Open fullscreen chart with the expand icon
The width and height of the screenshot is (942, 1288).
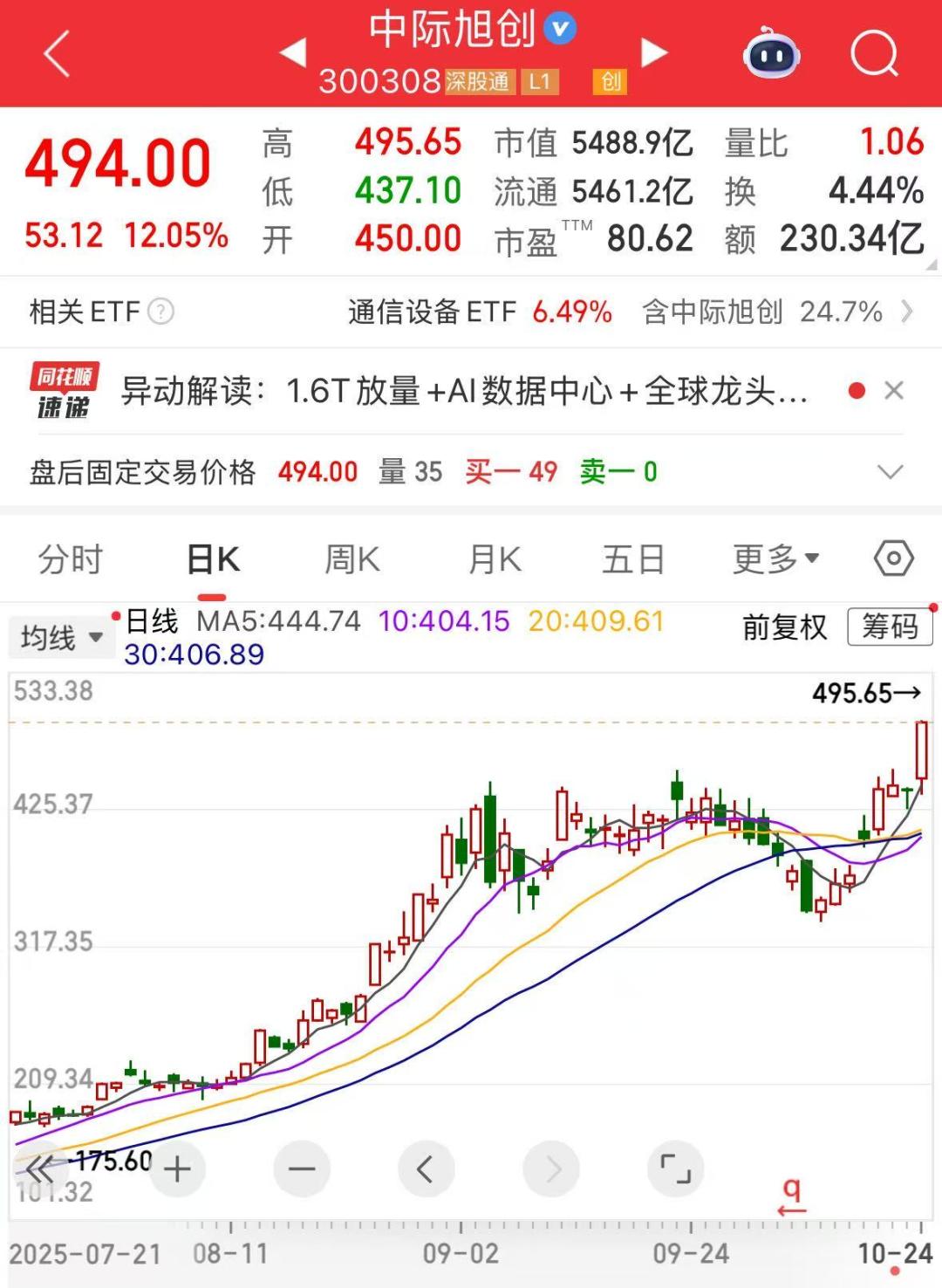click(676, 1168)
